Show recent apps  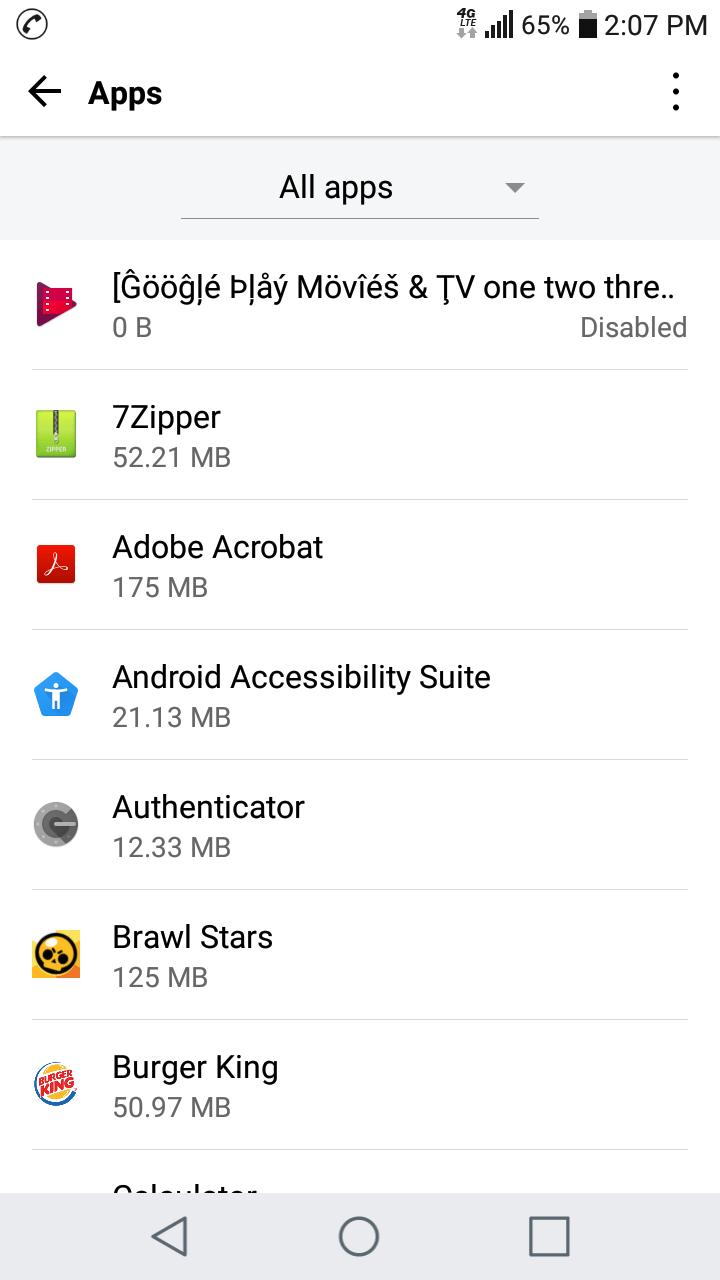tap(549, 1237)
